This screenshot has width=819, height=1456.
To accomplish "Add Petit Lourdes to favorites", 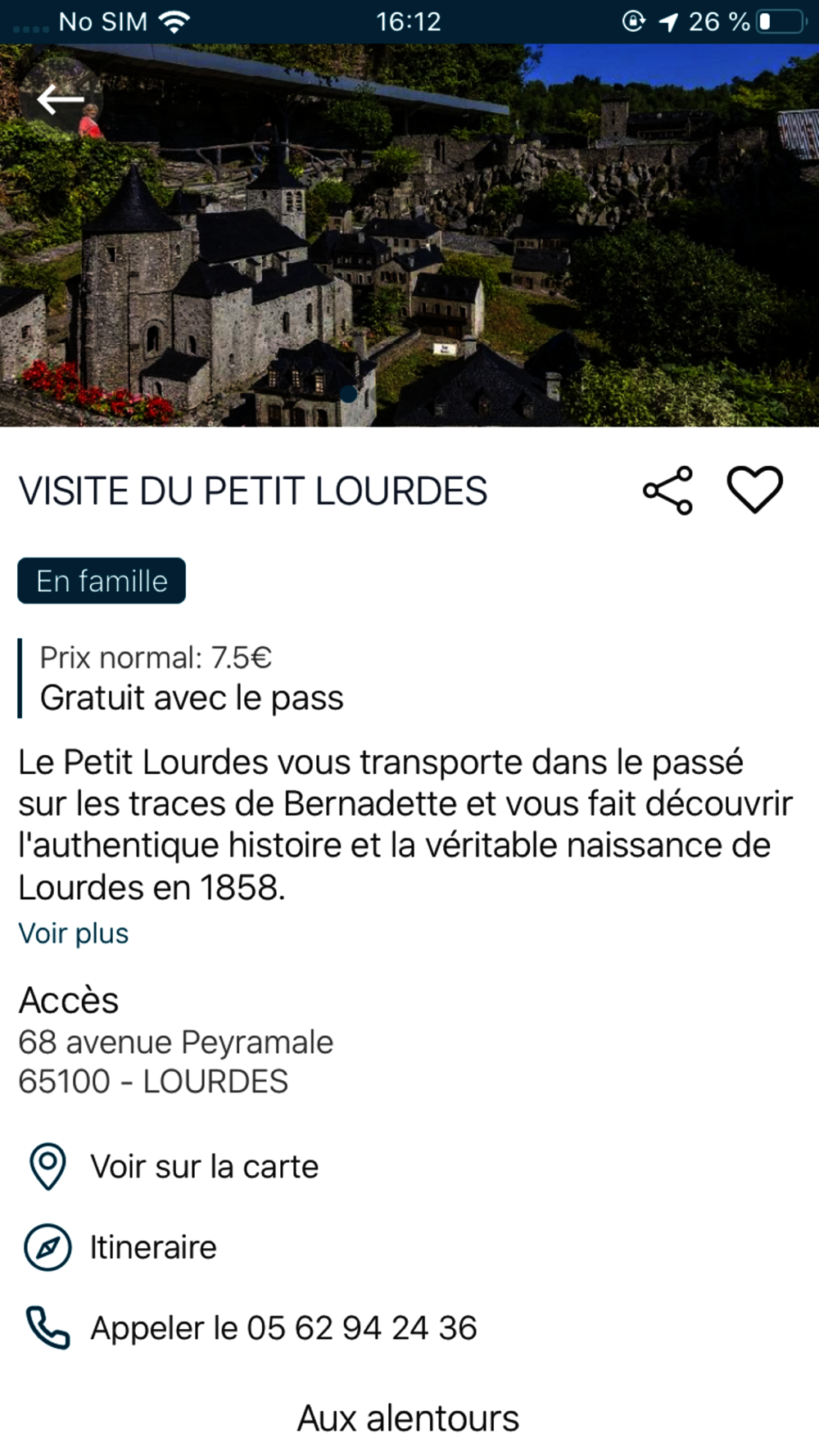I will coord(754,490).
